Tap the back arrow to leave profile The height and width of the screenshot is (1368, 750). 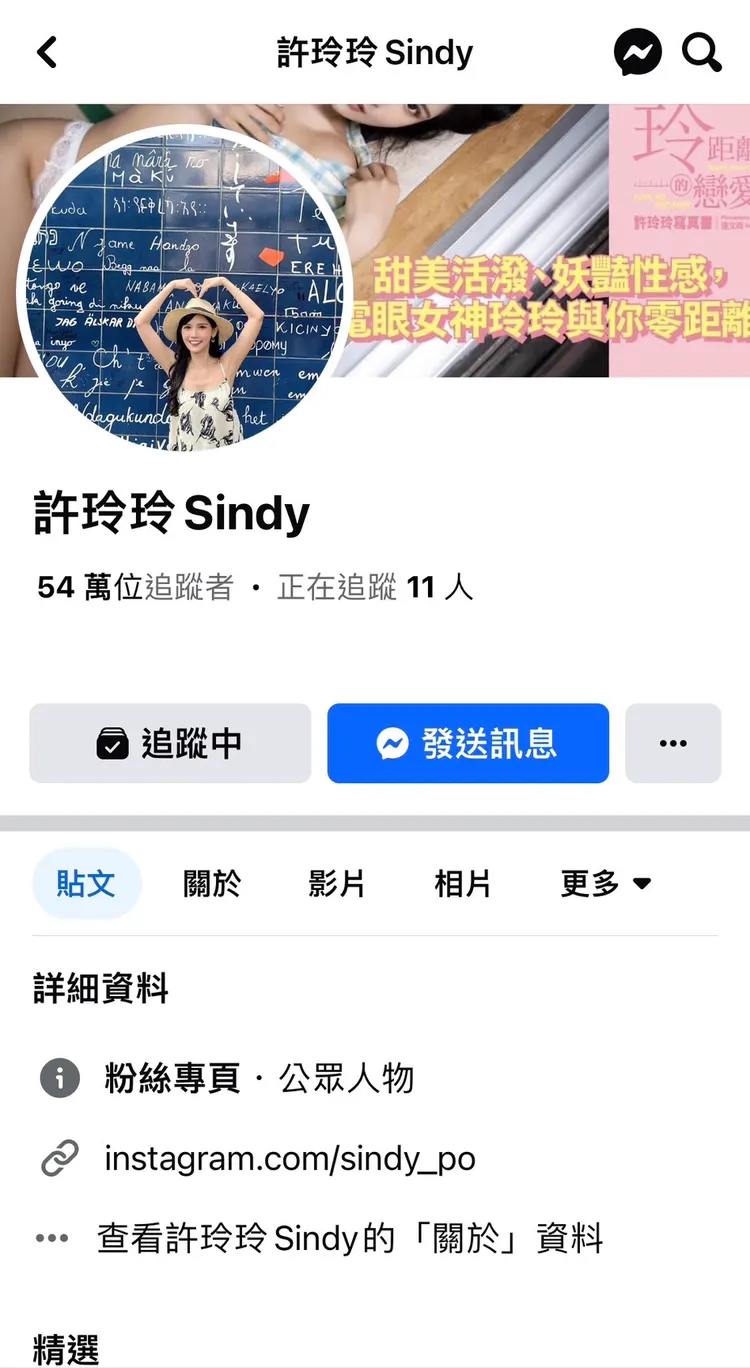(47, 52)
